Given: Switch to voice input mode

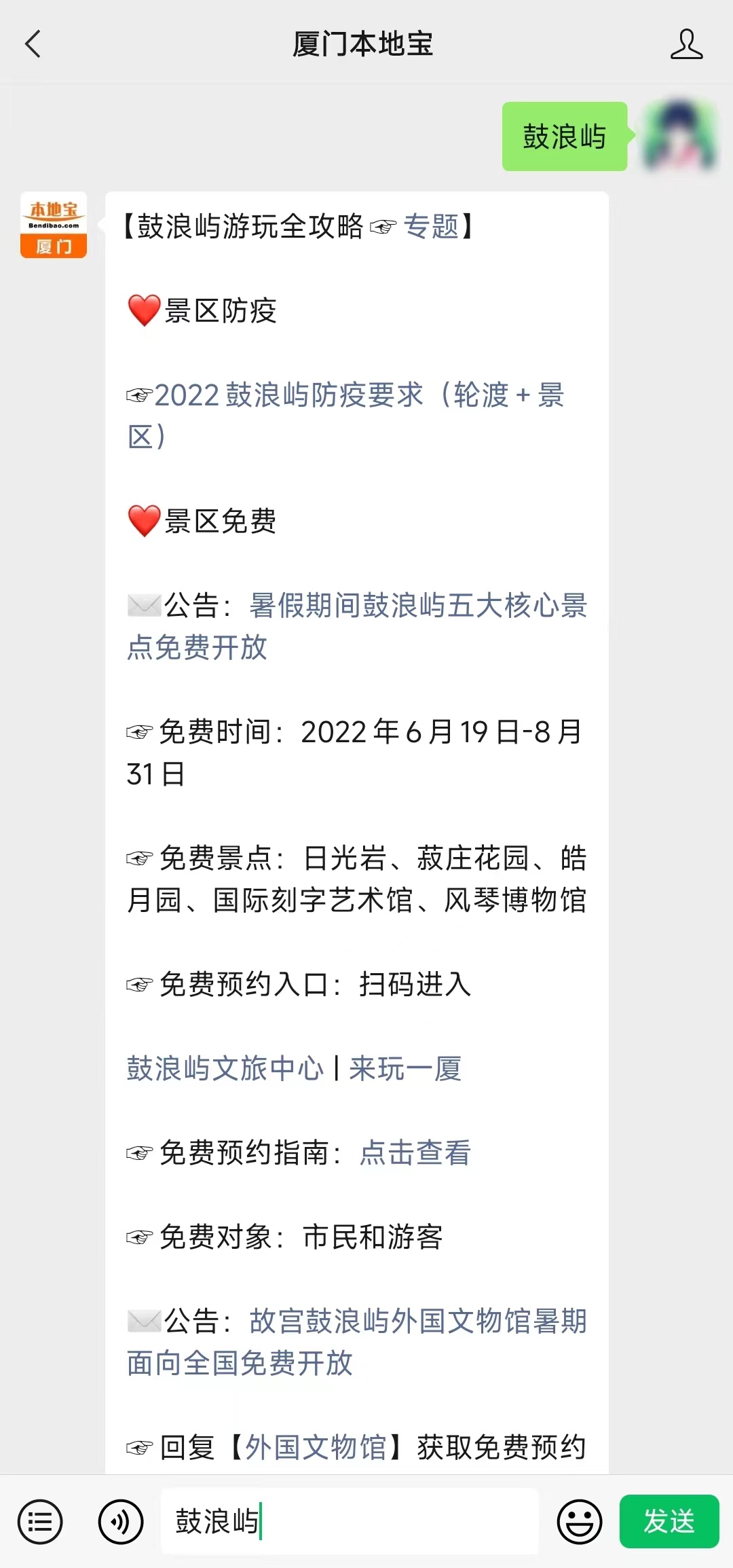Looking at the screenshot, I should tap(121, 1522).
